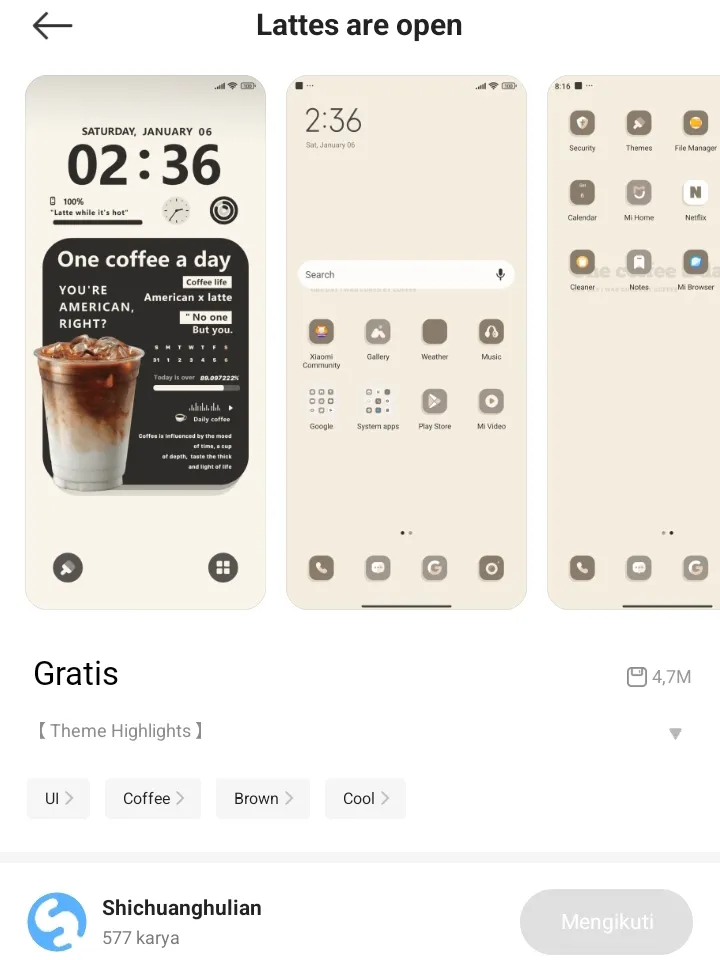Screen dimensions: 720x960
Task: Browse themes tagged Coffee
Action: click(153, 798)
